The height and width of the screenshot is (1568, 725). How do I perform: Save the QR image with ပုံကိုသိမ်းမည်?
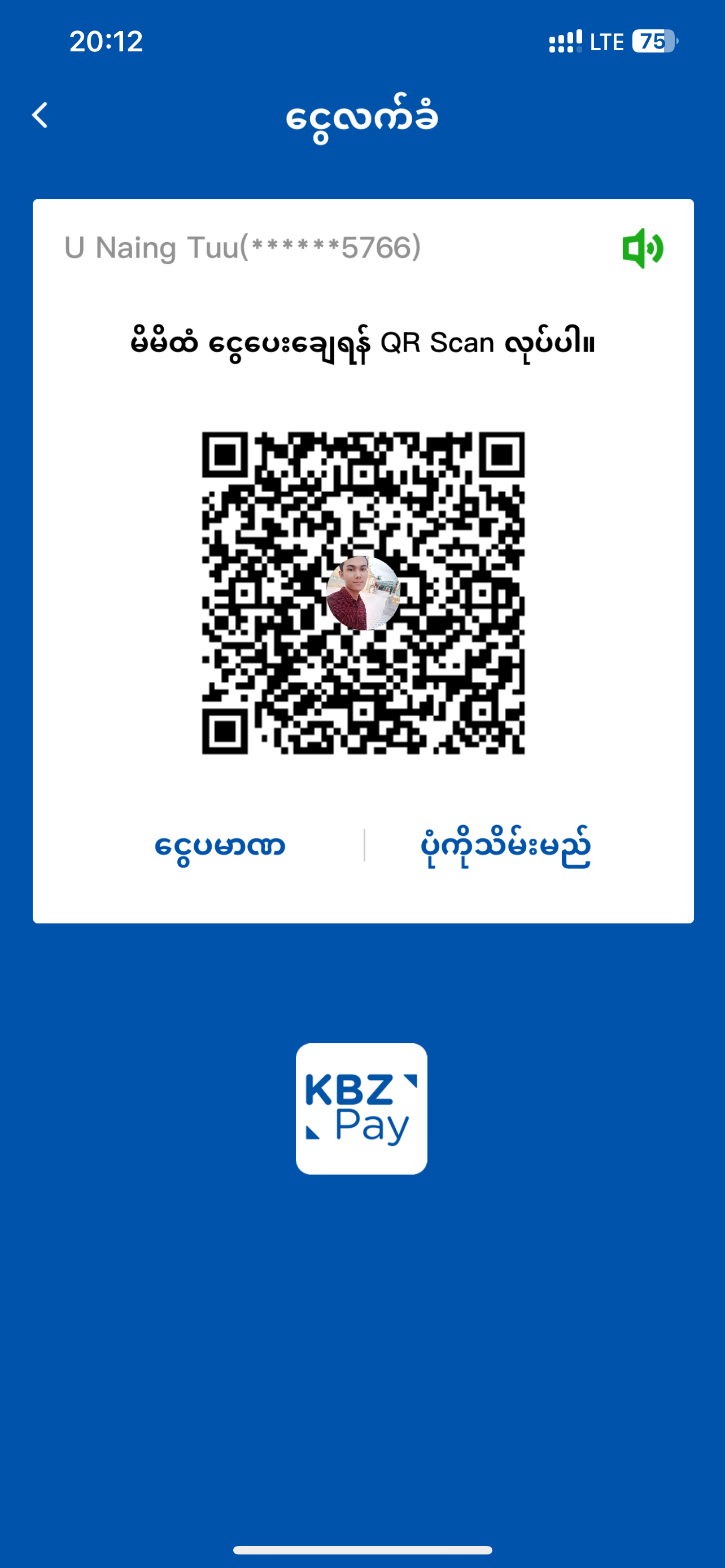point(505,846)
